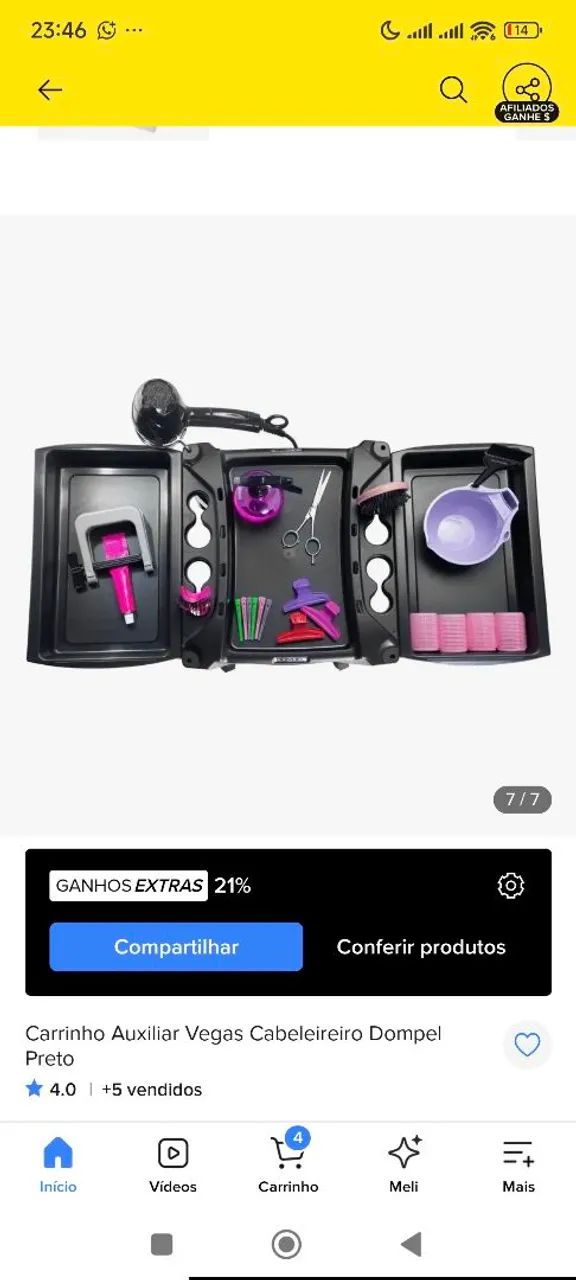Open the Mais tab

pos(519,1165)
